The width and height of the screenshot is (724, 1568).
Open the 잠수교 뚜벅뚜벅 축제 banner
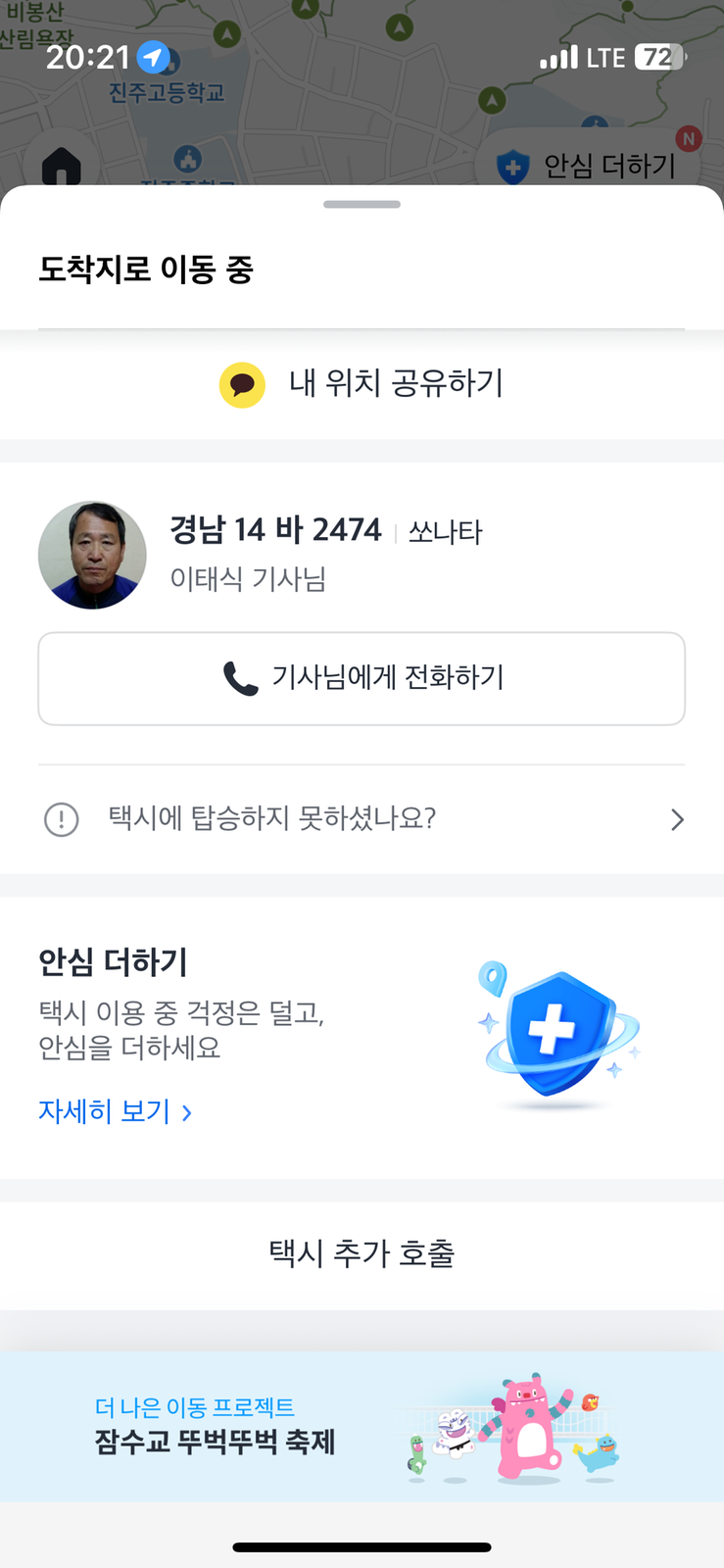[362, 1426]
